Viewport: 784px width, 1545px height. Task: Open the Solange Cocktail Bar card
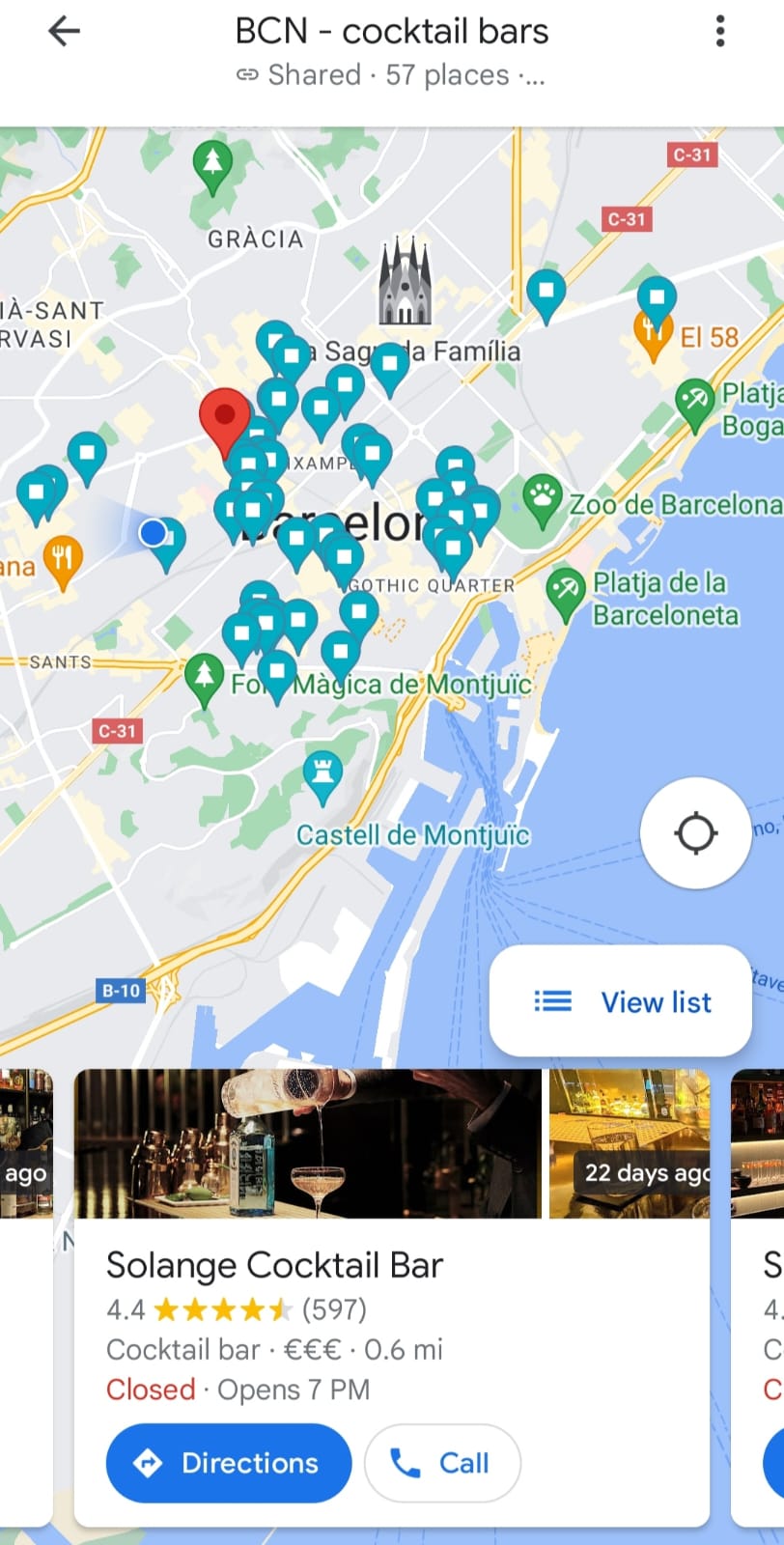275,1265
